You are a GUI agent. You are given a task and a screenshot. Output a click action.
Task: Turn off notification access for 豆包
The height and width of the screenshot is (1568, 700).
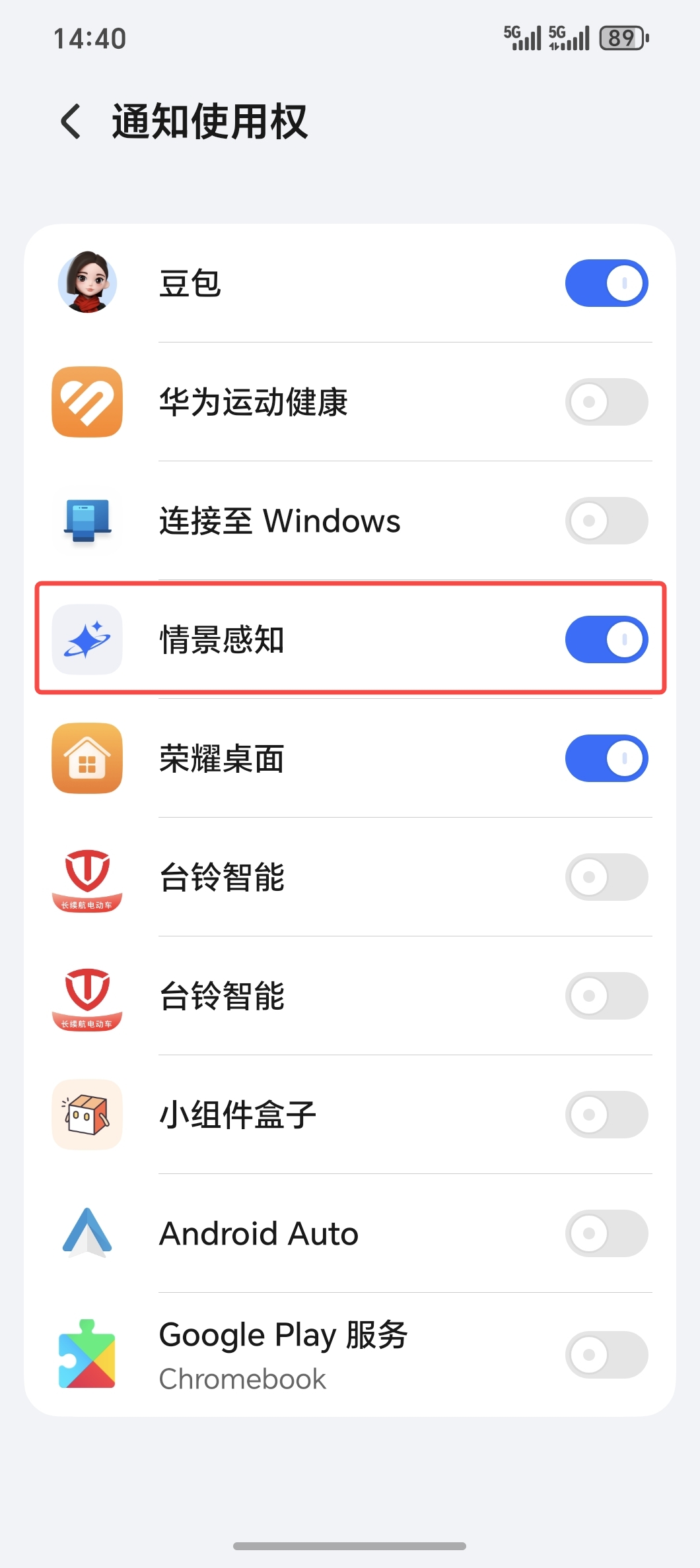pyautogui.click(x=606, y=283)
